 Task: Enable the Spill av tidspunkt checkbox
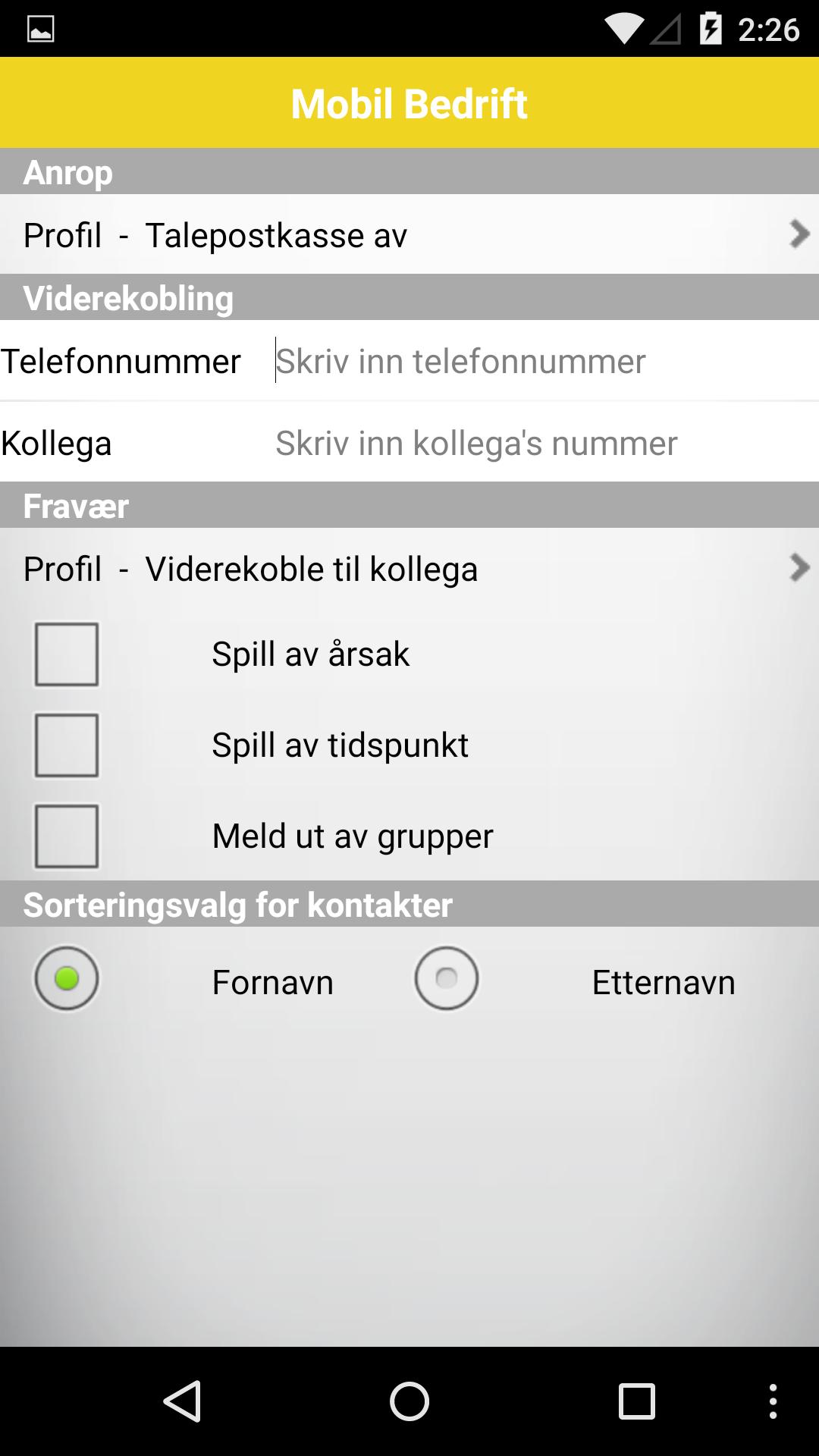[x=67, y=745]
